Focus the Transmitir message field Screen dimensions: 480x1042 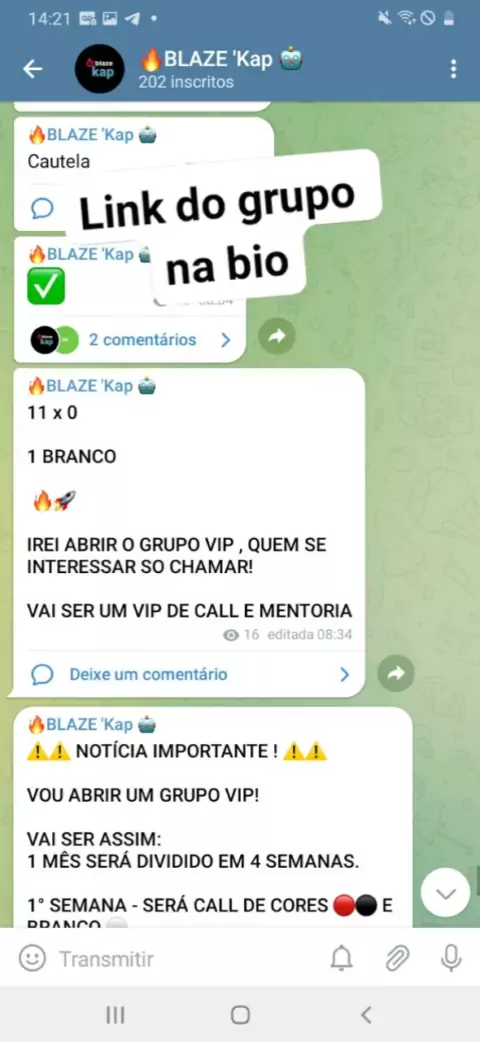186,959
